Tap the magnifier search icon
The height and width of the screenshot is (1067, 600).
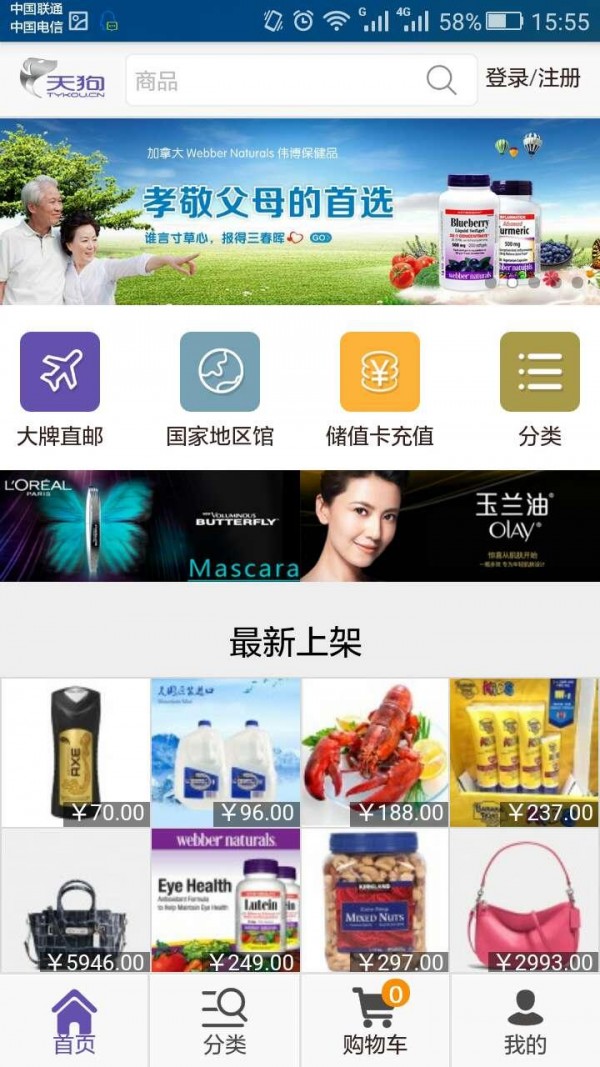coord(441,80)
